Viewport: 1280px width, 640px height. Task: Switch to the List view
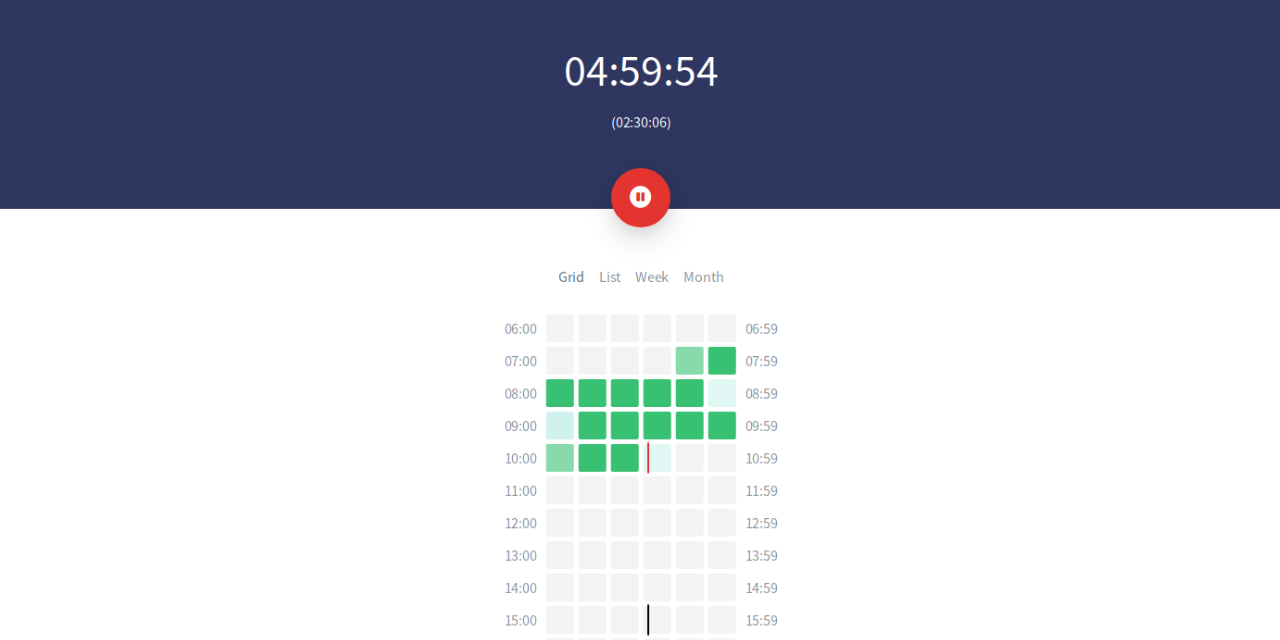tap(610, 277)
